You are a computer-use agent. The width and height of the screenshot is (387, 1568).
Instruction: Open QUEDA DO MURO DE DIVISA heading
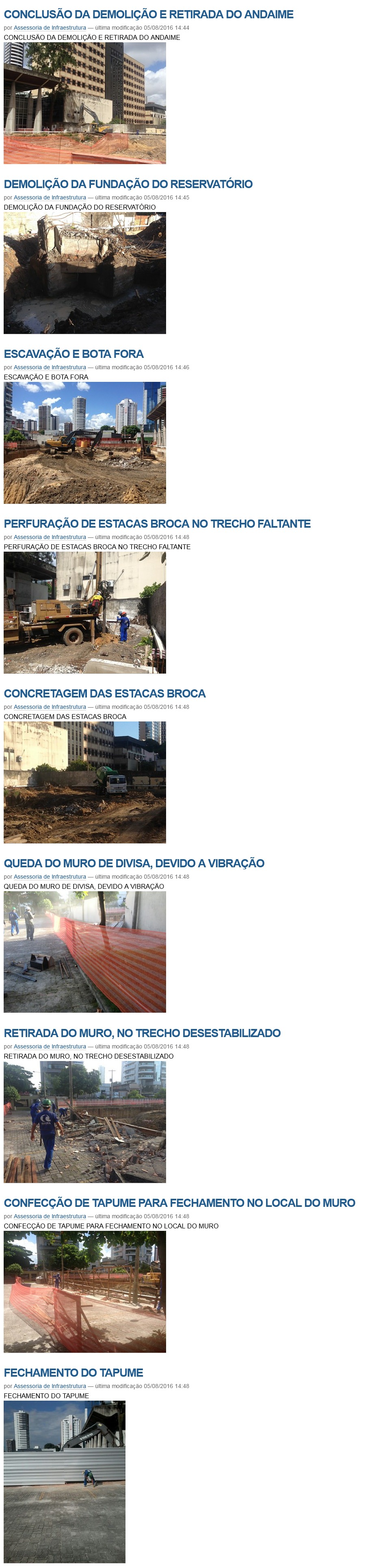click(x=134, y=863)
